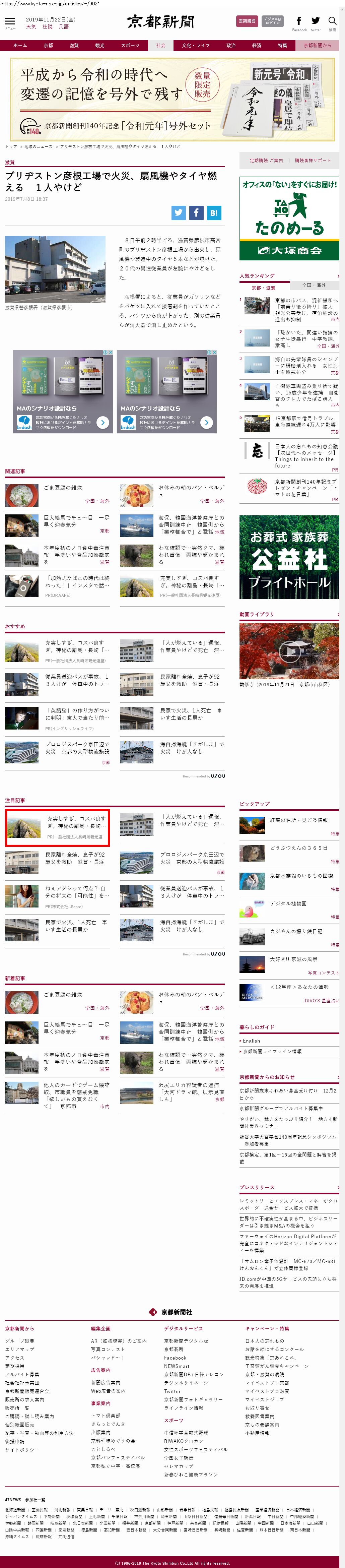Viewport: 345px width, 1568px height.
Task: Select the 滋賀 navigation tab
Action: point(74,45)
